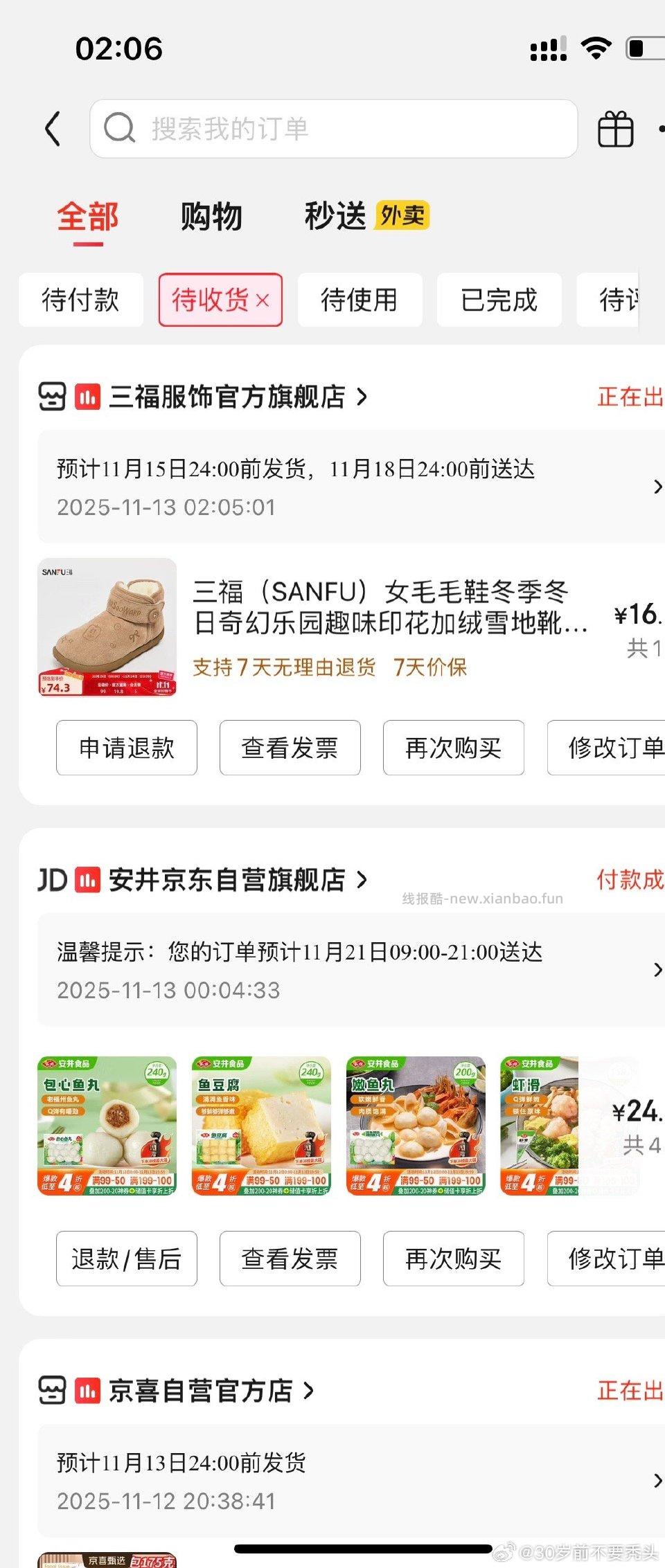The width and height of the screenshot is (665, 1568).
Task: Select the 全部 tab
Action: pyautogui.click(x=88, y=217)
